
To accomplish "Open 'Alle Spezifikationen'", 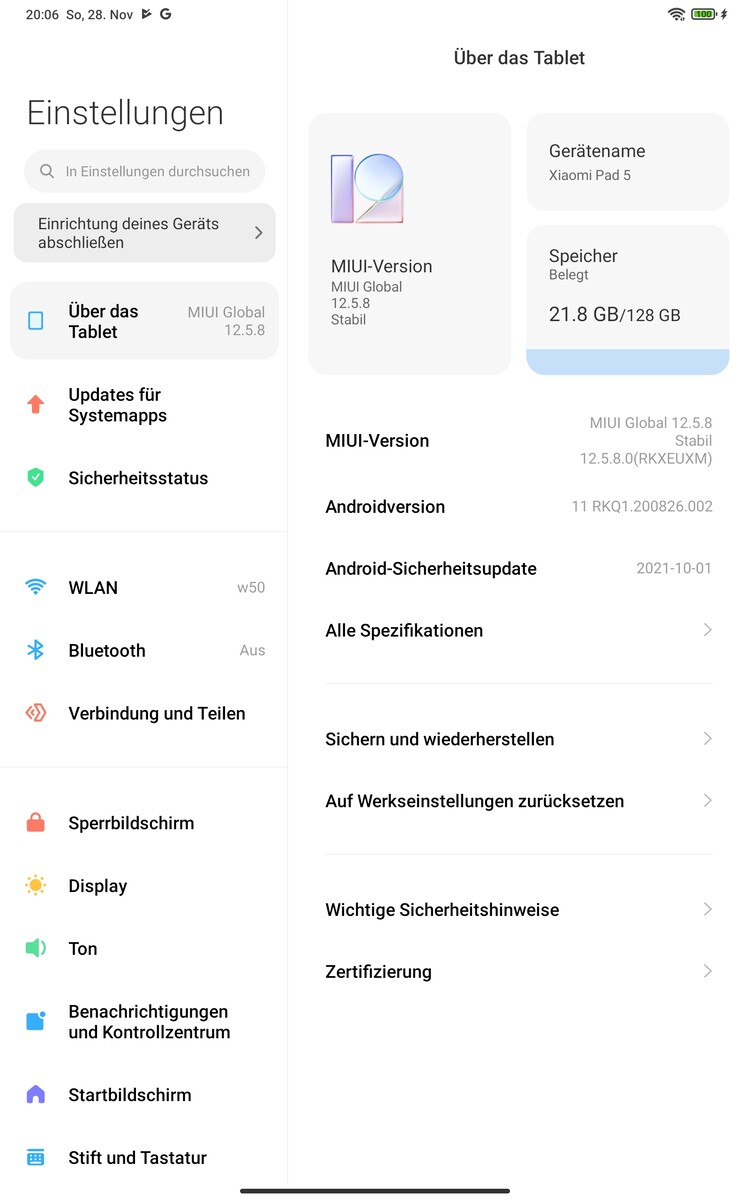I will (518, 631).
